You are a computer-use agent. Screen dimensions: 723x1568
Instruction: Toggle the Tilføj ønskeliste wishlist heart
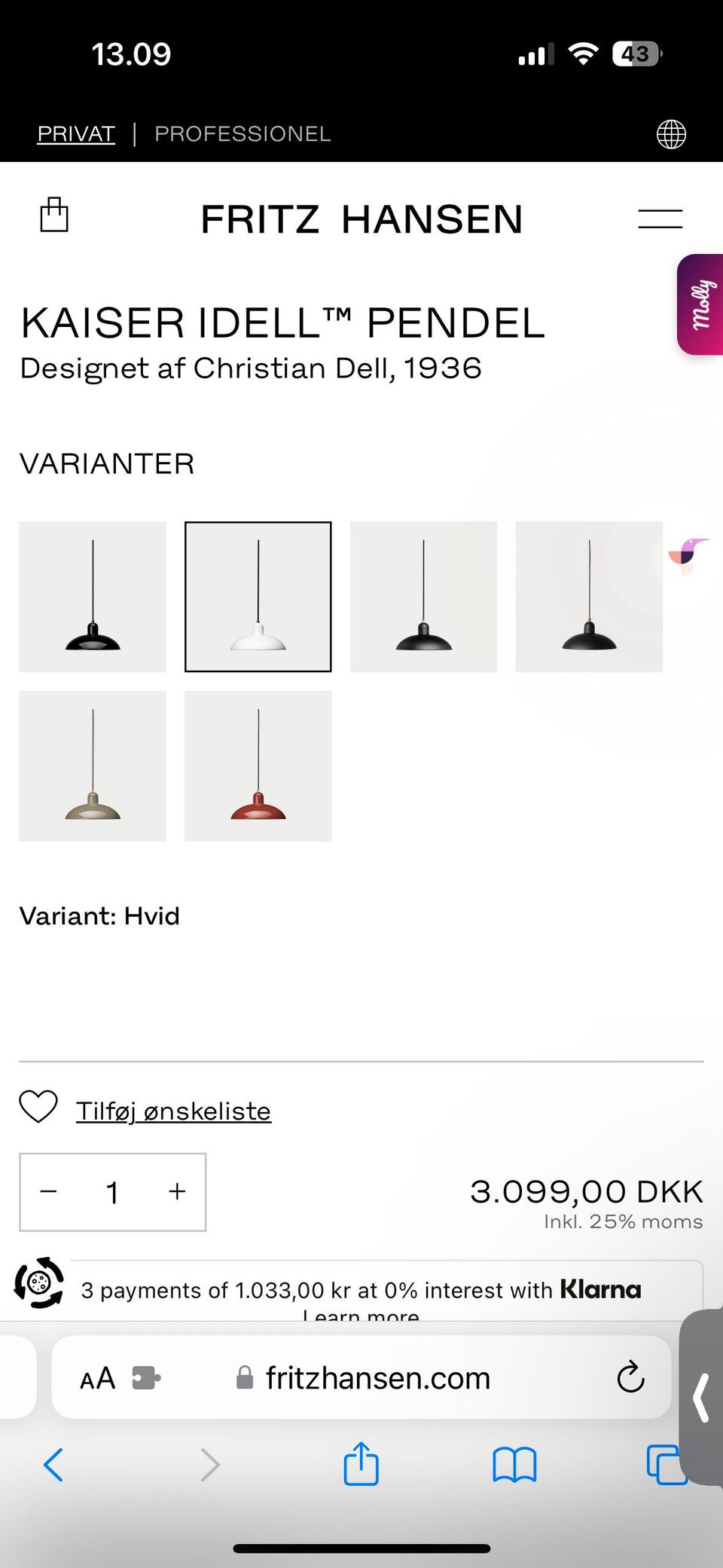click(x=41, y=1106)
